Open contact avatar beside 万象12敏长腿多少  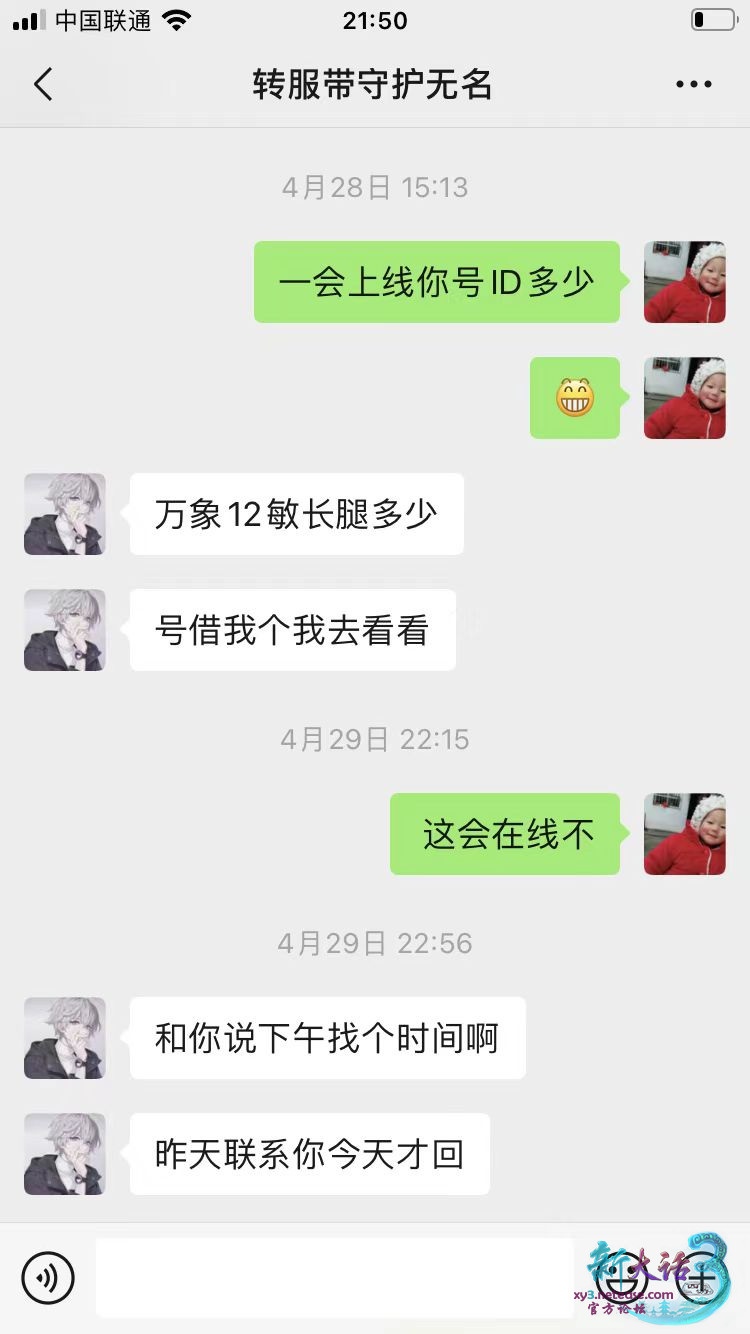point(65,514)
